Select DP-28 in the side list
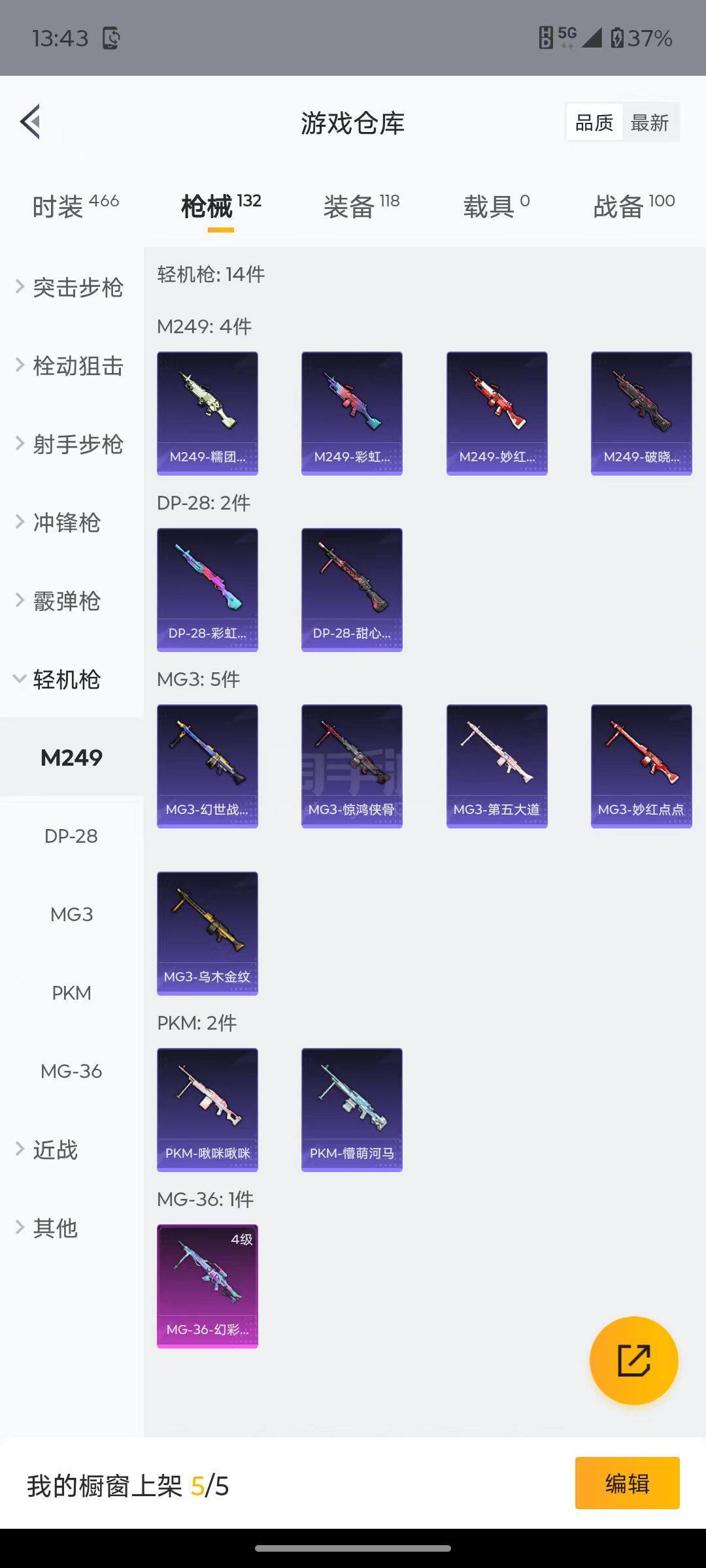This screenshot has height=1568, width=706. pos(71,836)
